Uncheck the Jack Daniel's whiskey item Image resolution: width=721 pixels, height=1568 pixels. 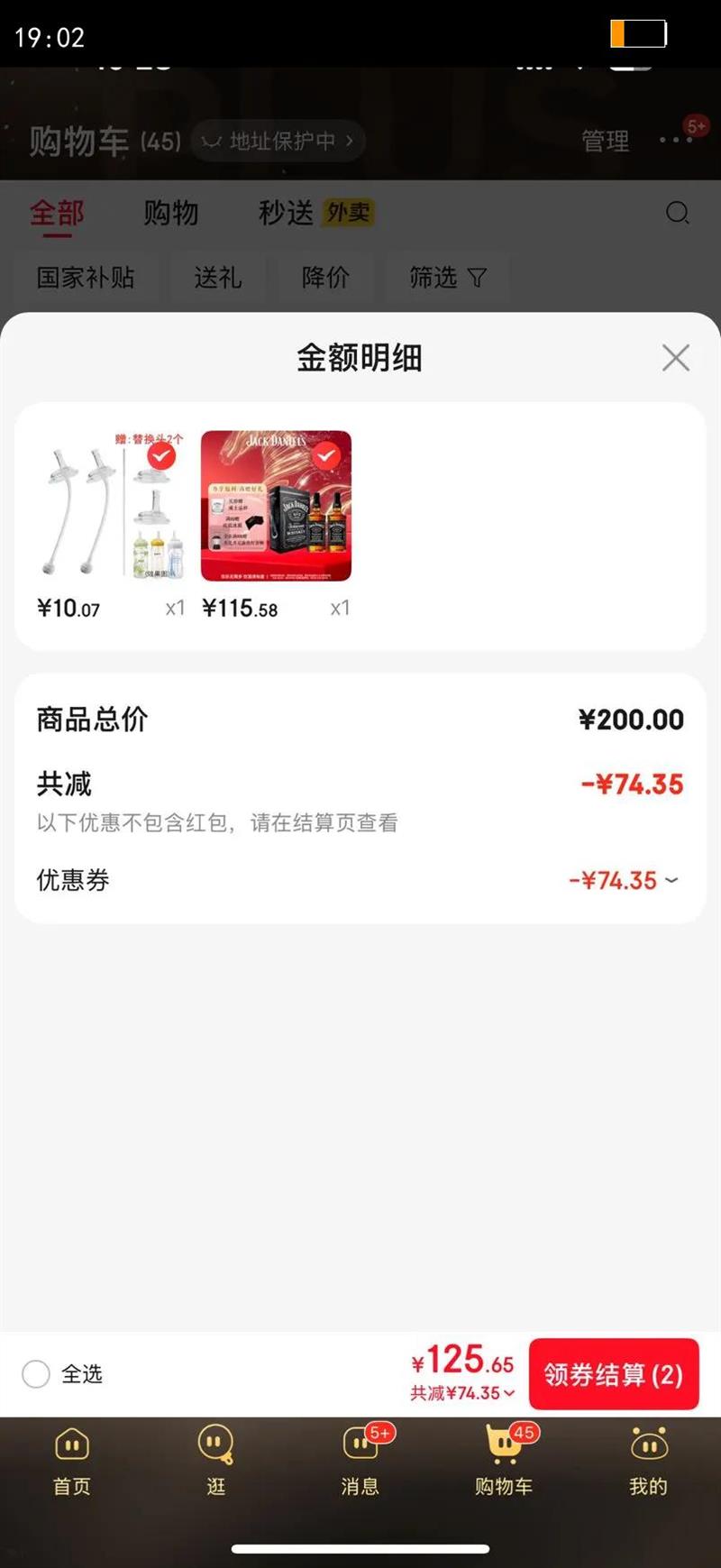(326, 456)
